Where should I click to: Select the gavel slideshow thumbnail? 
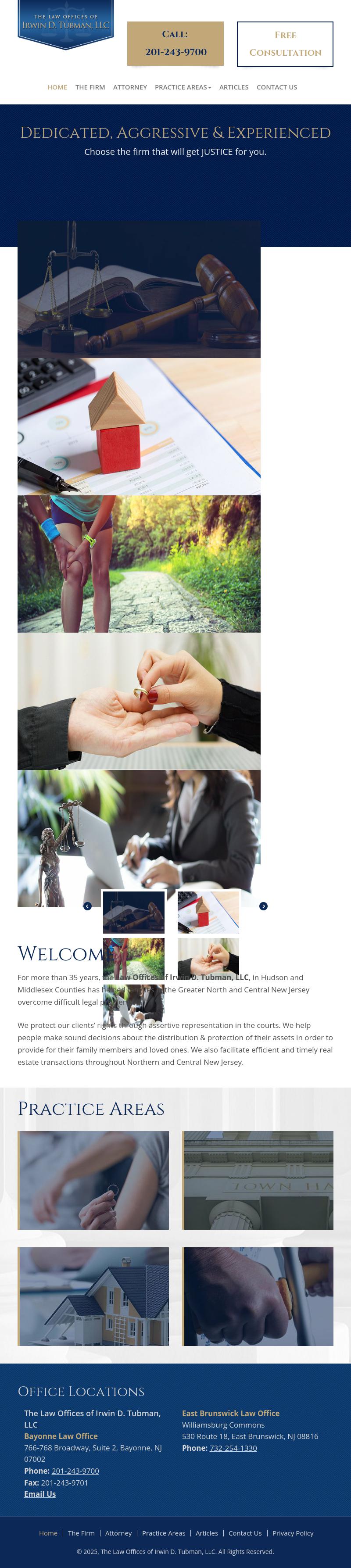[134, 912]
